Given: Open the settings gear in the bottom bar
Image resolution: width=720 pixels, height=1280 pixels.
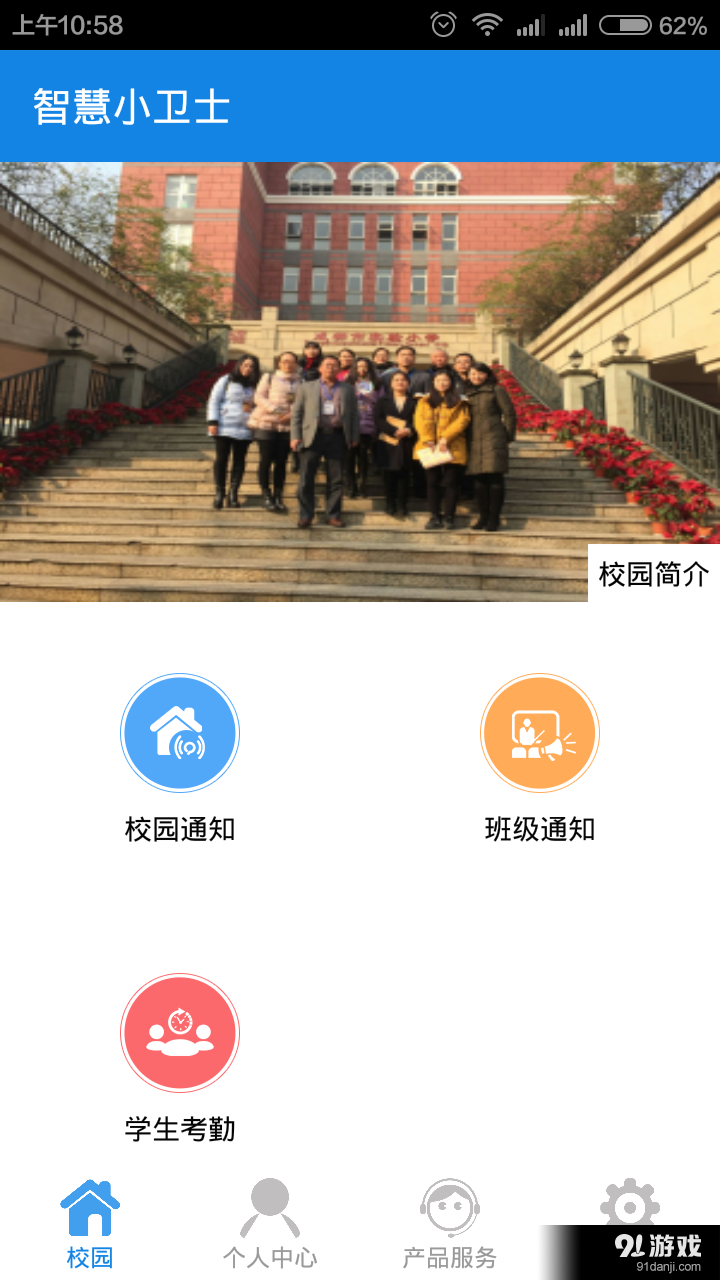Looking at the screenshot, I should tap(630, 1204).
